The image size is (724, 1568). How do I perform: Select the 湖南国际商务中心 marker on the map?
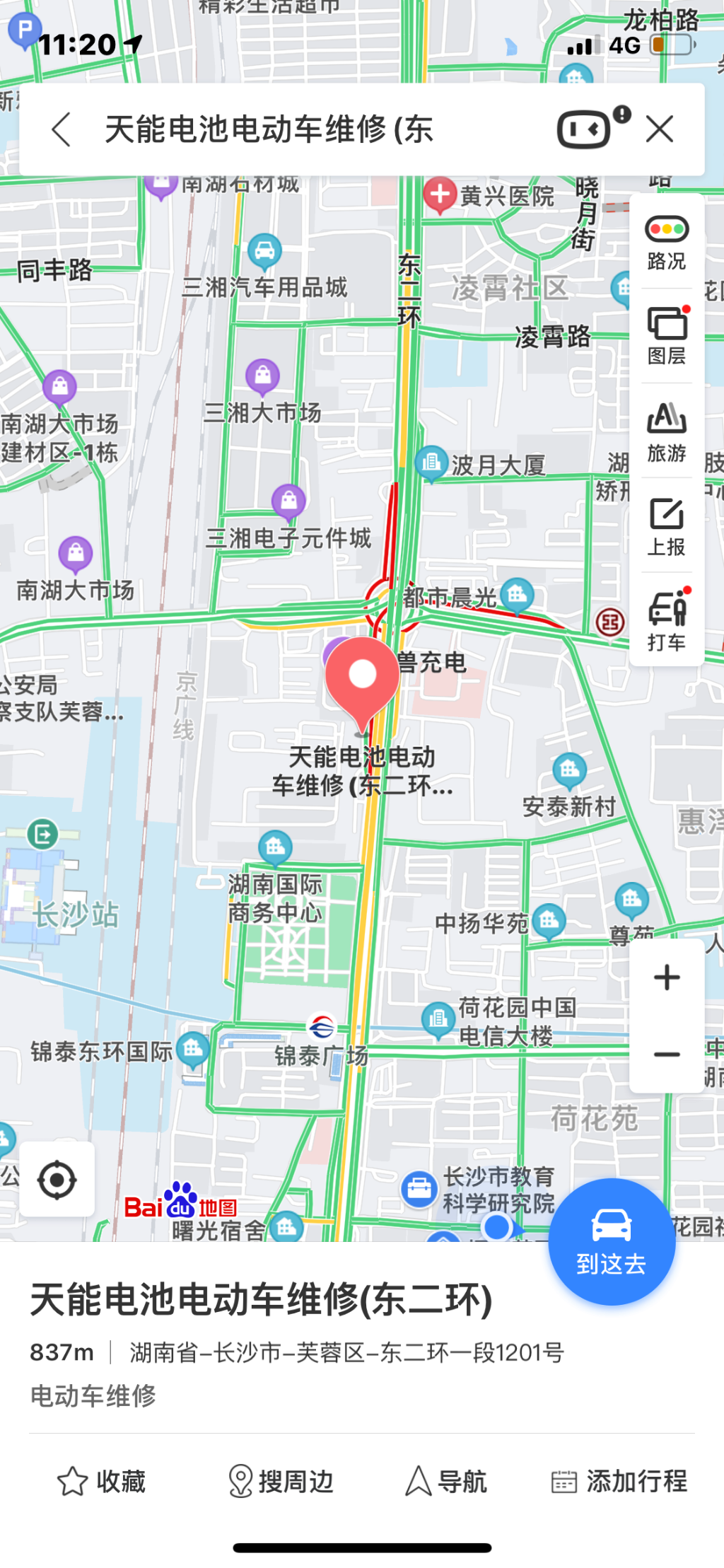click(x=275, y=847)
